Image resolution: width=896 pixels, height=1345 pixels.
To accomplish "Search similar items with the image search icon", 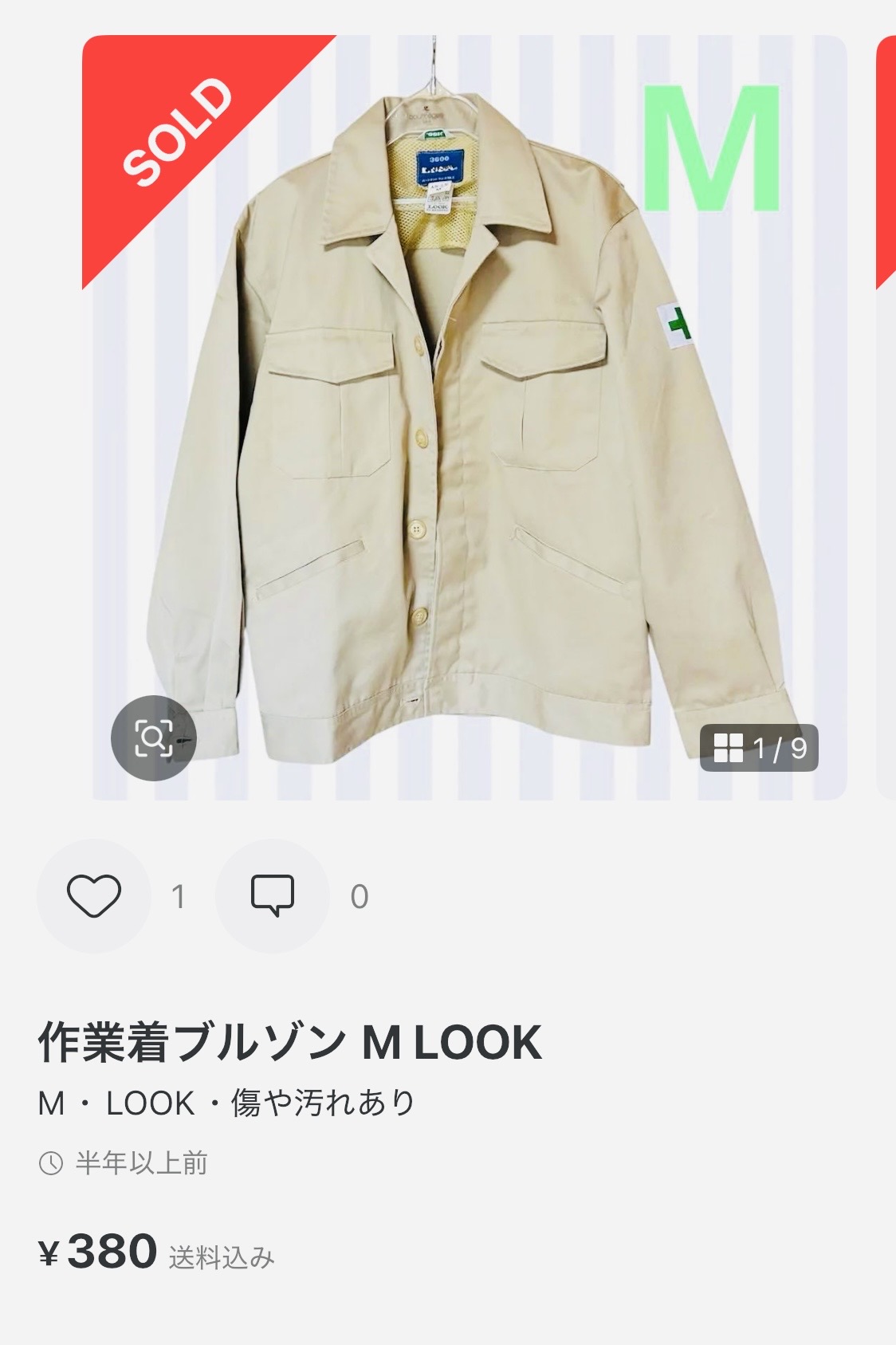I will click(x=154, y=738).
